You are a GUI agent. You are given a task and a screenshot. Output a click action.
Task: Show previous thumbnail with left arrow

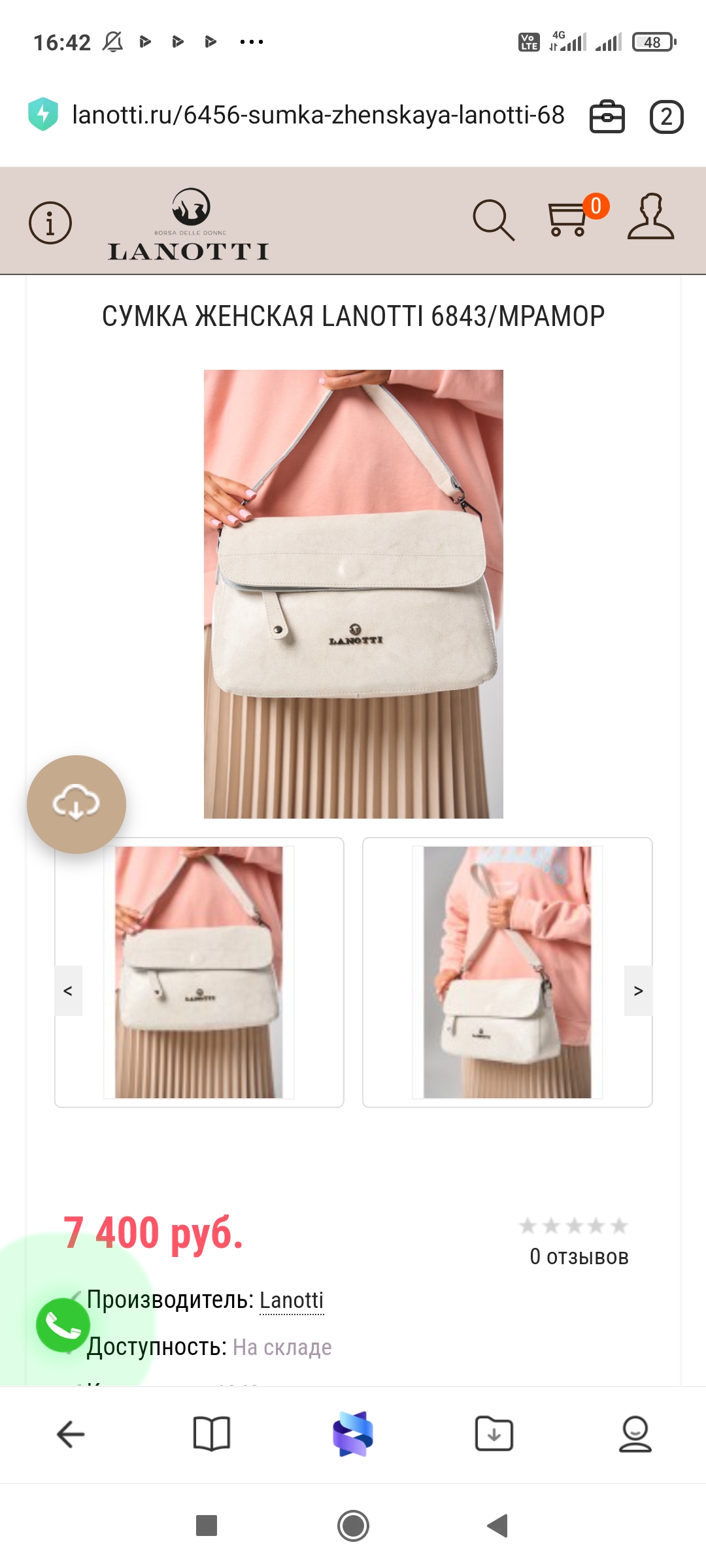[68, 990]
